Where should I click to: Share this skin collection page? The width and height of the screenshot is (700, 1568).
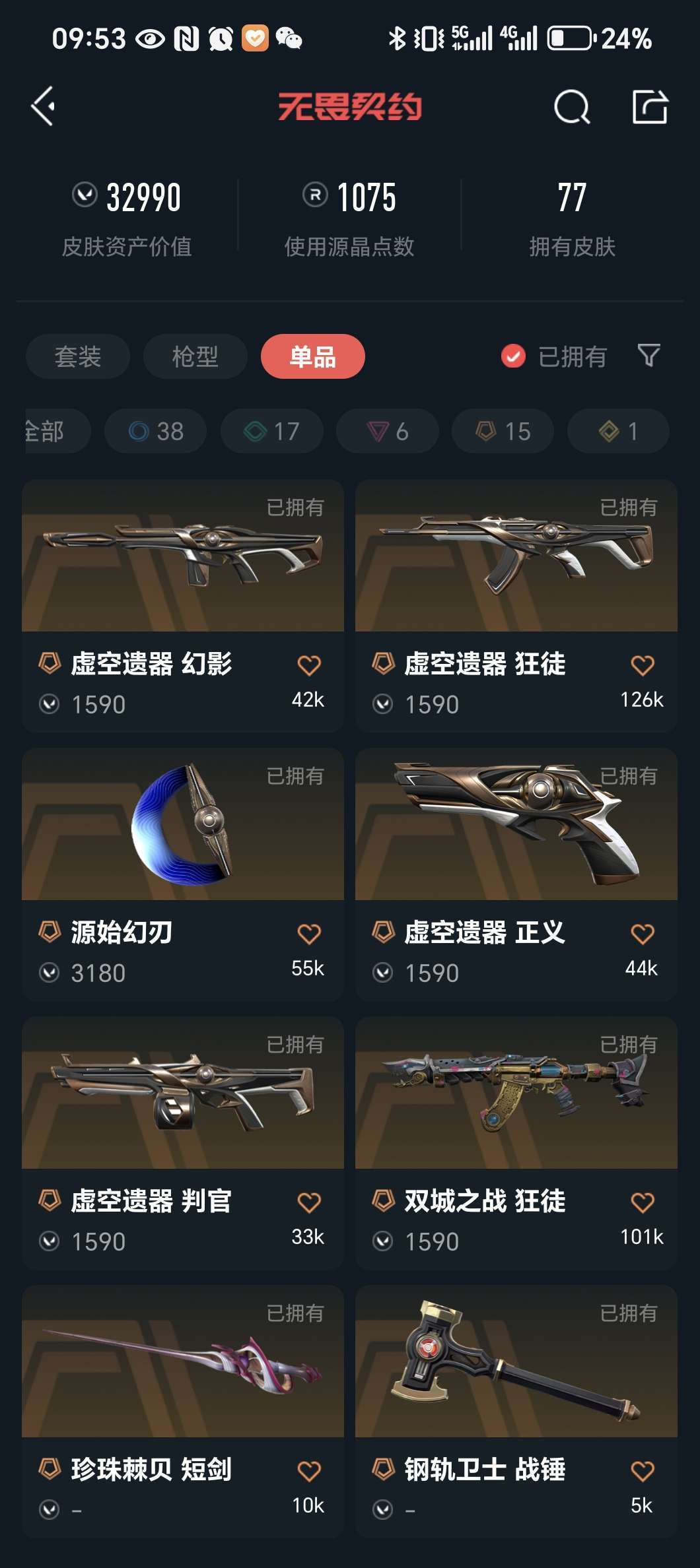tap(650, 106)
